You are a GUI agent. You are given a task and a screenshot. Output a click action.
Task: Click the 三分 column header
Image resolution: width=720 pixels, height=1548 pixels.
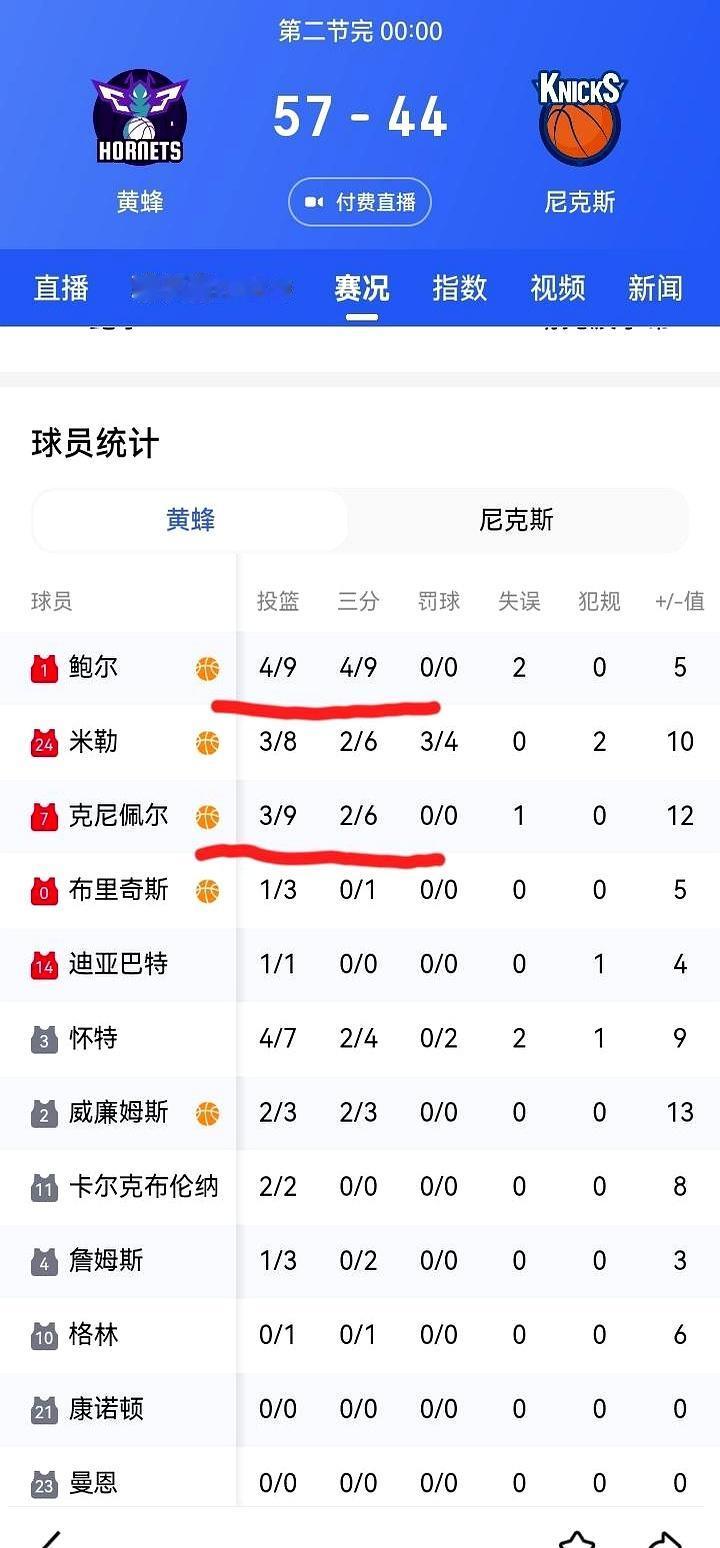[x=358, y=601]
